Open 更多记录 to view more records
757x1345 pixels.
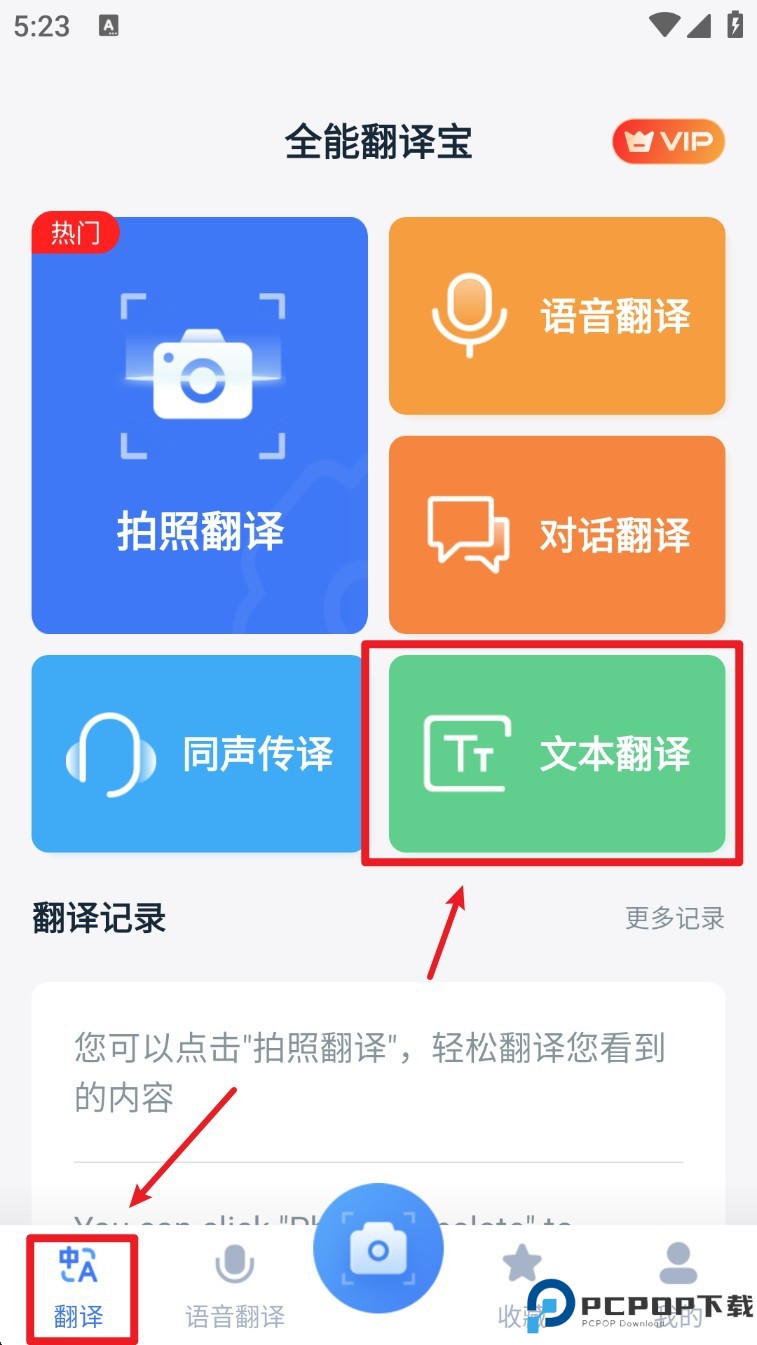[675, 919]
